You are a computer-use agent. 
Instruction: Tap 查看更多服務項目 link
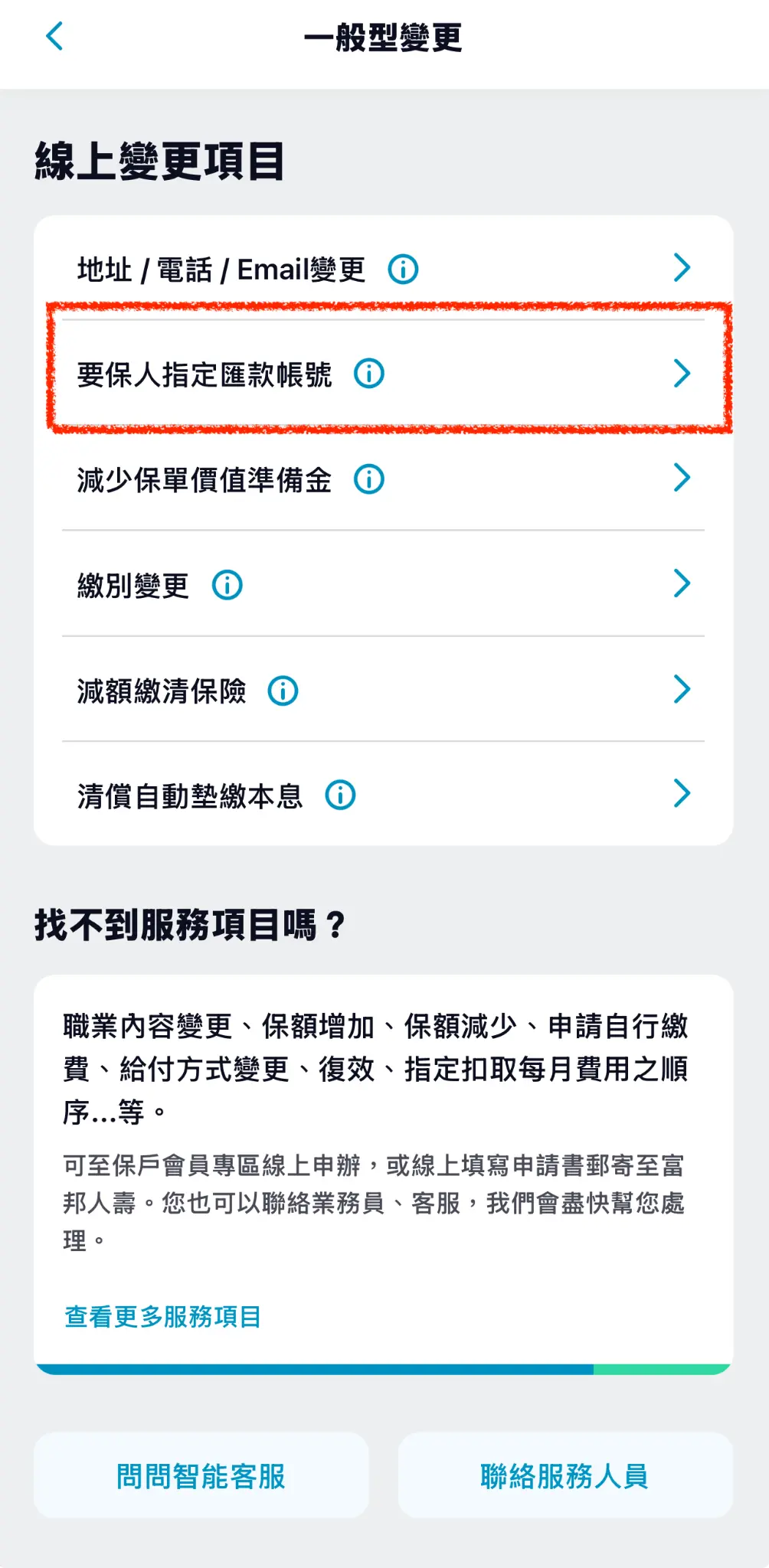coord(162,1315)
